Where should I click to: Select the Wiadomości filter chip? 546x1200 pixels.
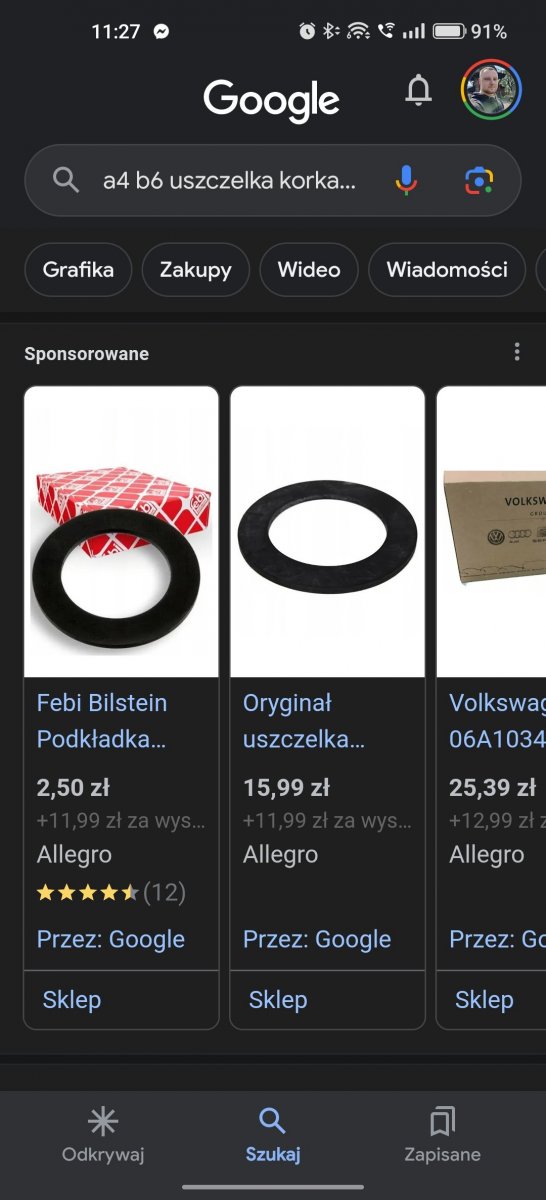pos(447,270)
